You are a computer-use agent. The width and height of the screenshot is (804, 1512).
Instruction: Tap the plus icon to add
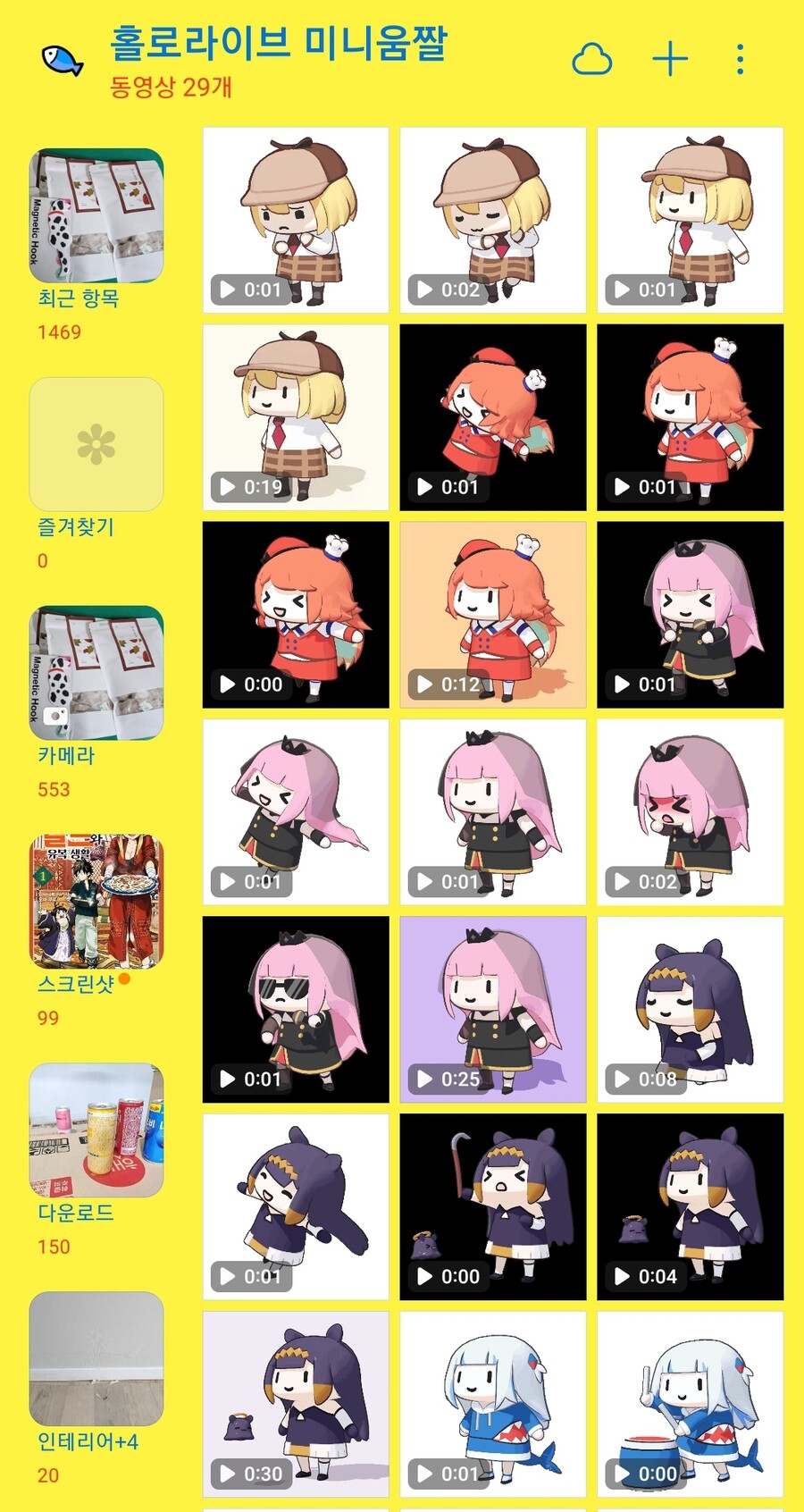(670, 60)
